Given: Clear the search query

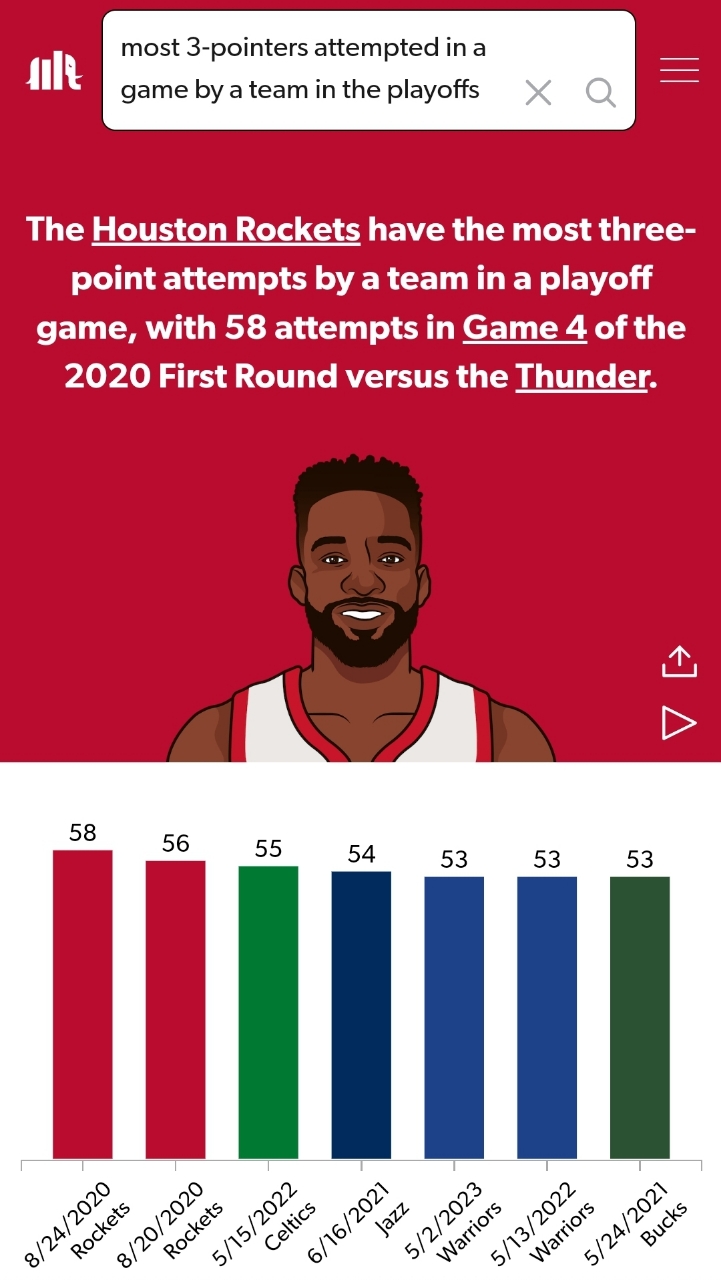Looking at the screenshot, I should point(538,93).
